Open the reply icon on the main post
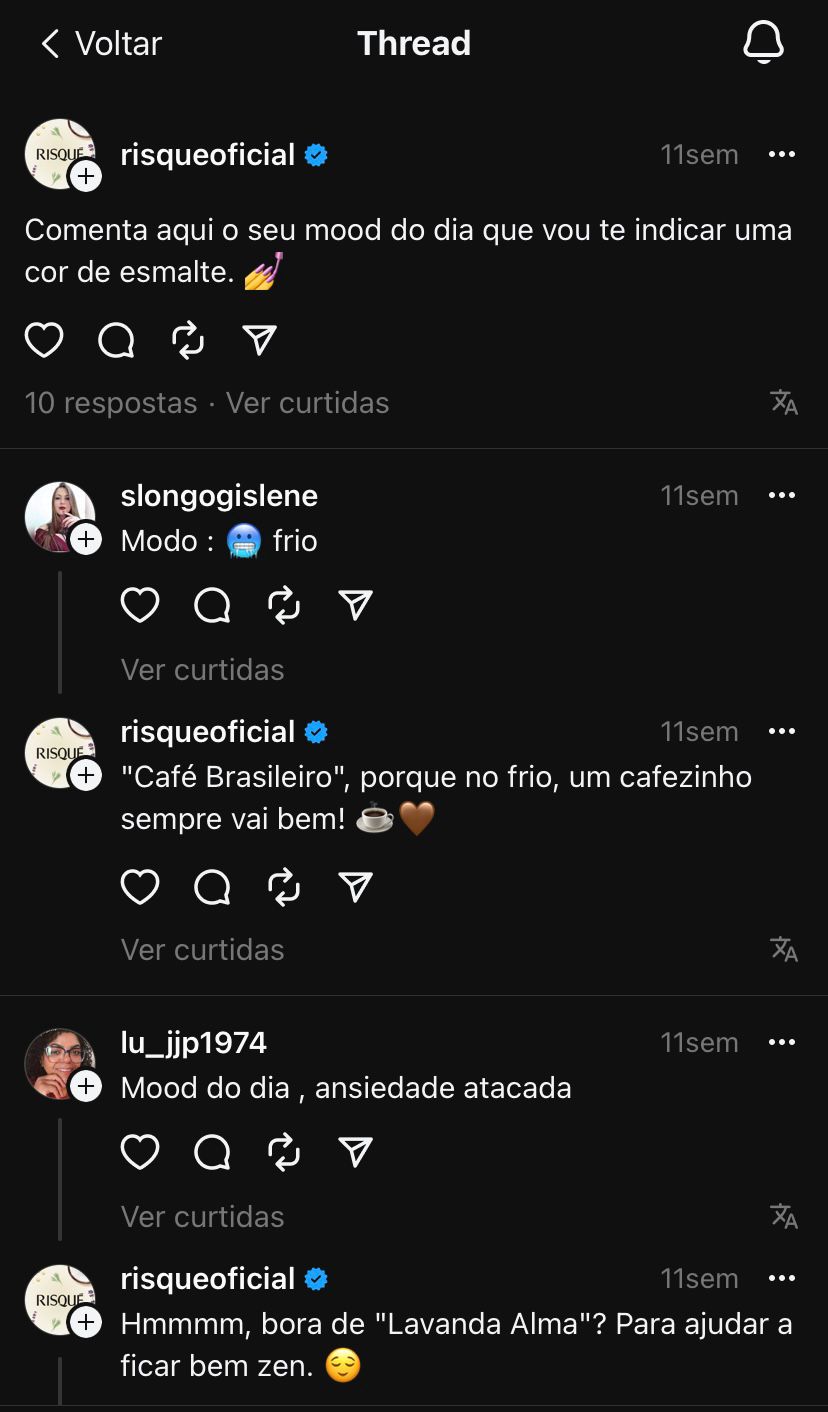Viewport: 828px width, 1412px height. click(x=116, y=340)
